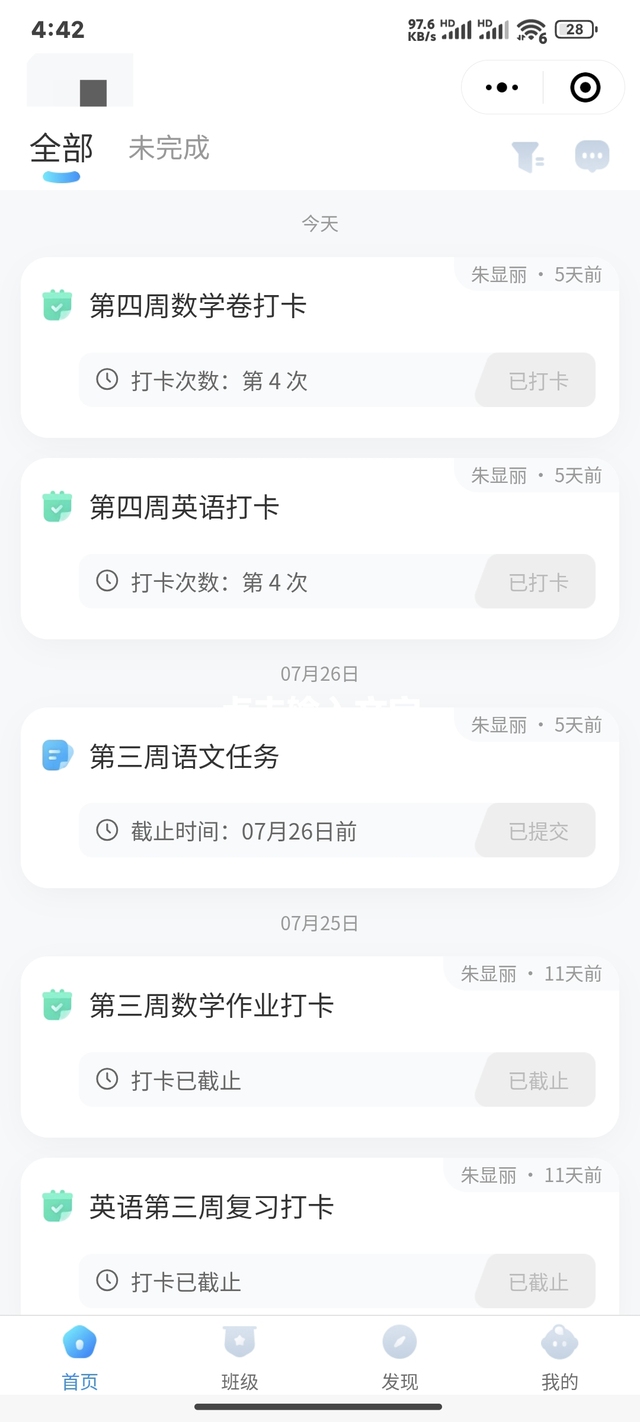This screenshot has width=640, height=1422.
Task: Switch to the 未完成 tab
Action: pyautogui.click(x=169, y=148)
